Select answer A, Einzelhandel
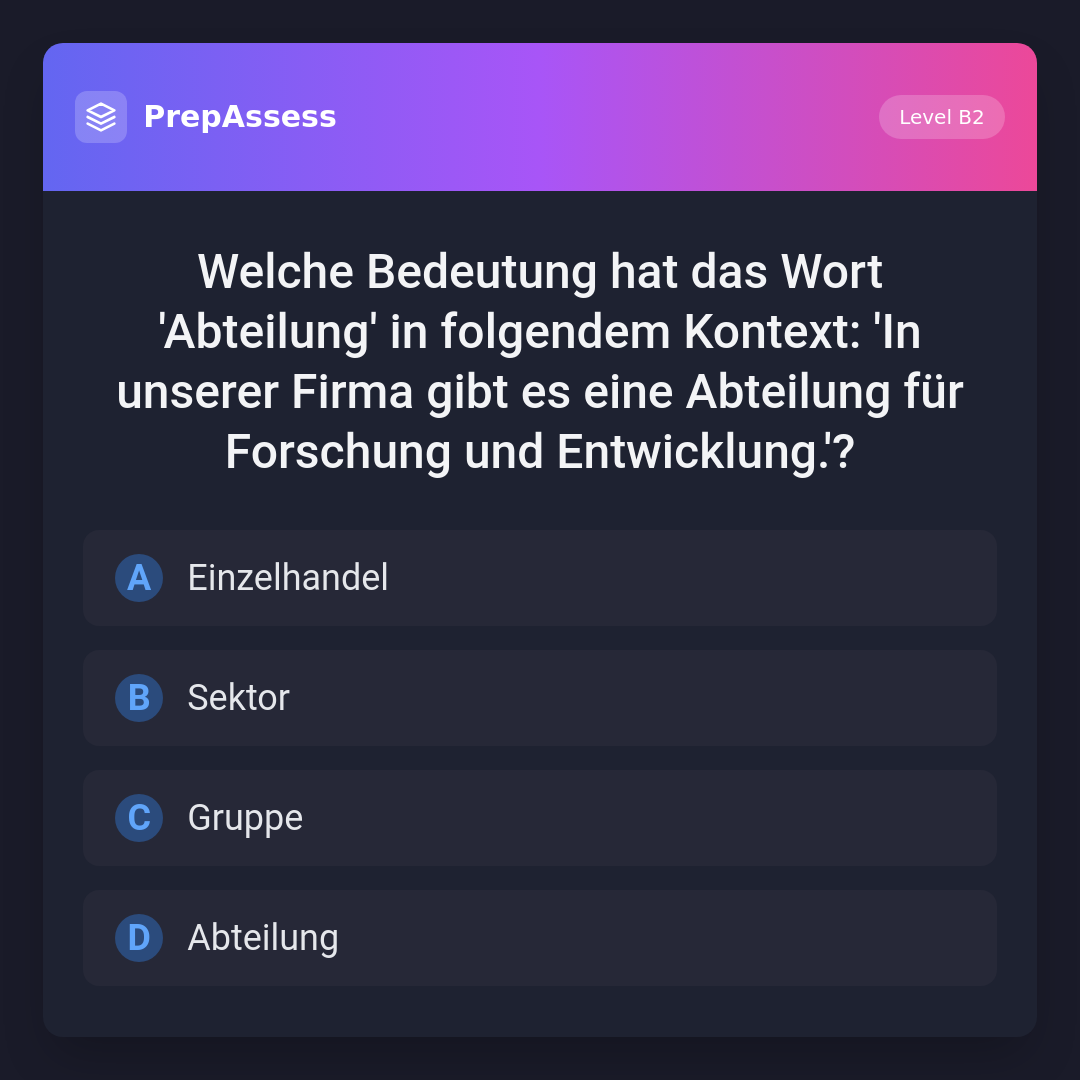The height and width of the screenshot is (1080, 1080). pyautogui.click(x=539, y=578)
